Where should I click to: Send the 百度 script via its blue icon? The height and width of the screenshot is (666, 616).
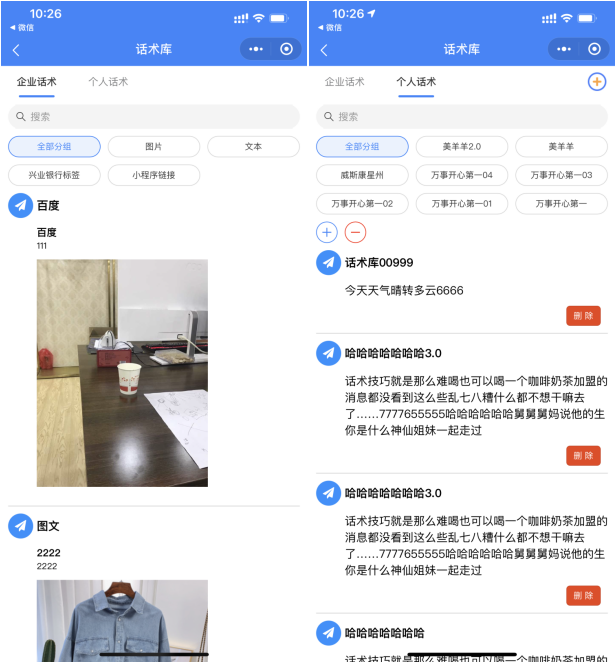pyautogui.click(x=20, y=205)
